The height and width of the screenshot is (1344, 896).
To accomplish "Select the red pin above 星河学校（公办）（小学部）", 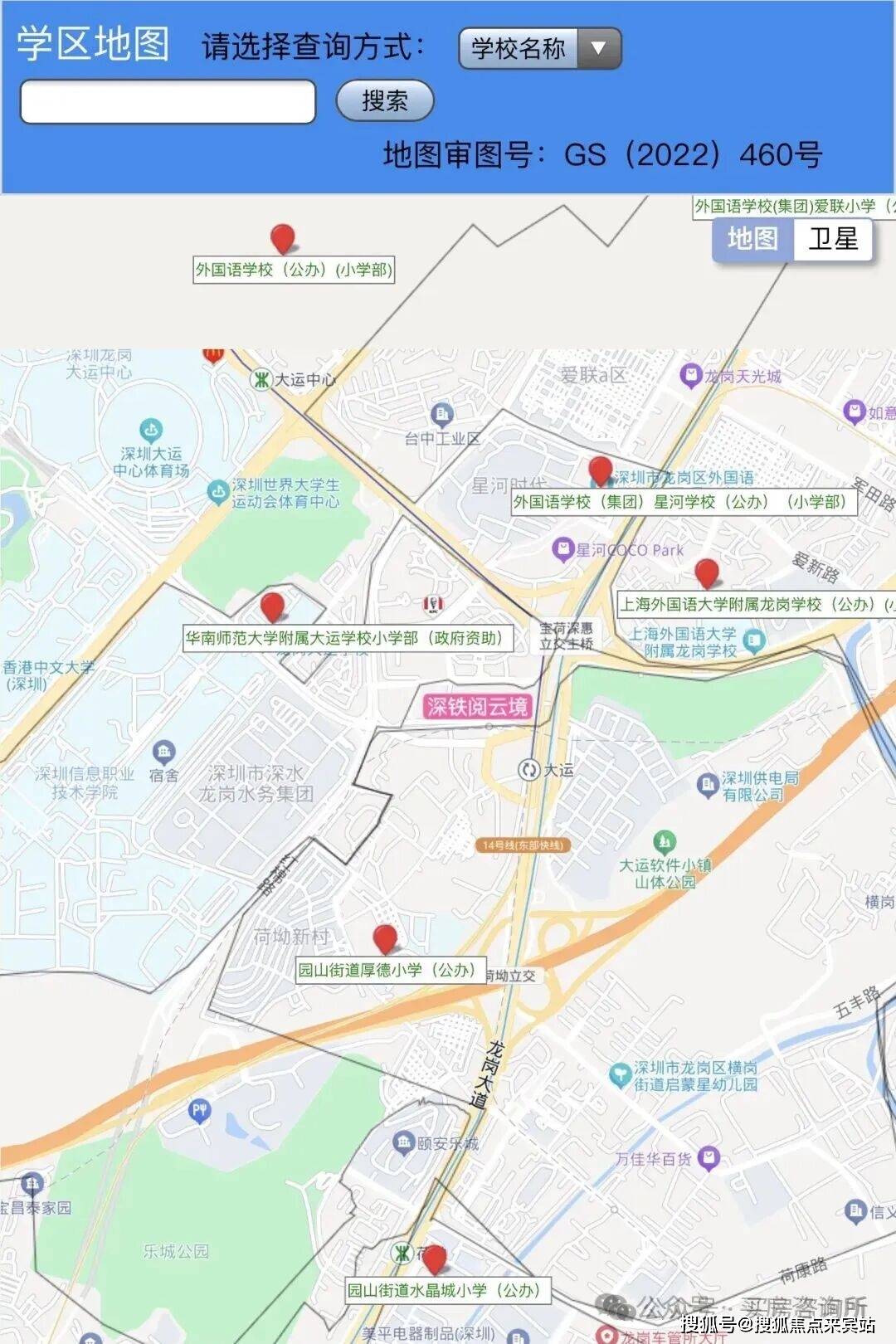I will [600, 470].
